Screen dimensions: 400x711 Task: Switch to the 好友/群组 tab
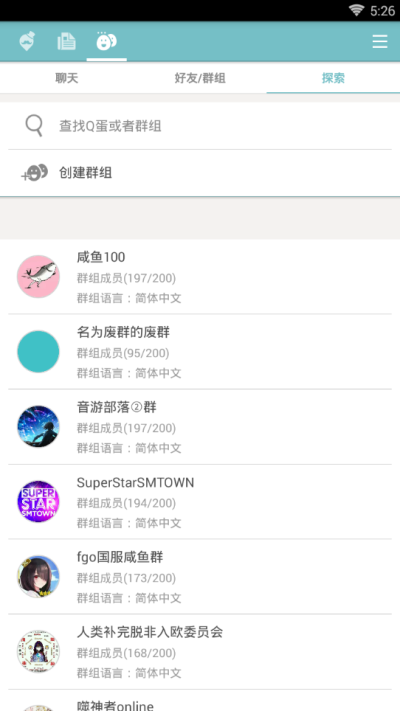[x=200, y=78]
